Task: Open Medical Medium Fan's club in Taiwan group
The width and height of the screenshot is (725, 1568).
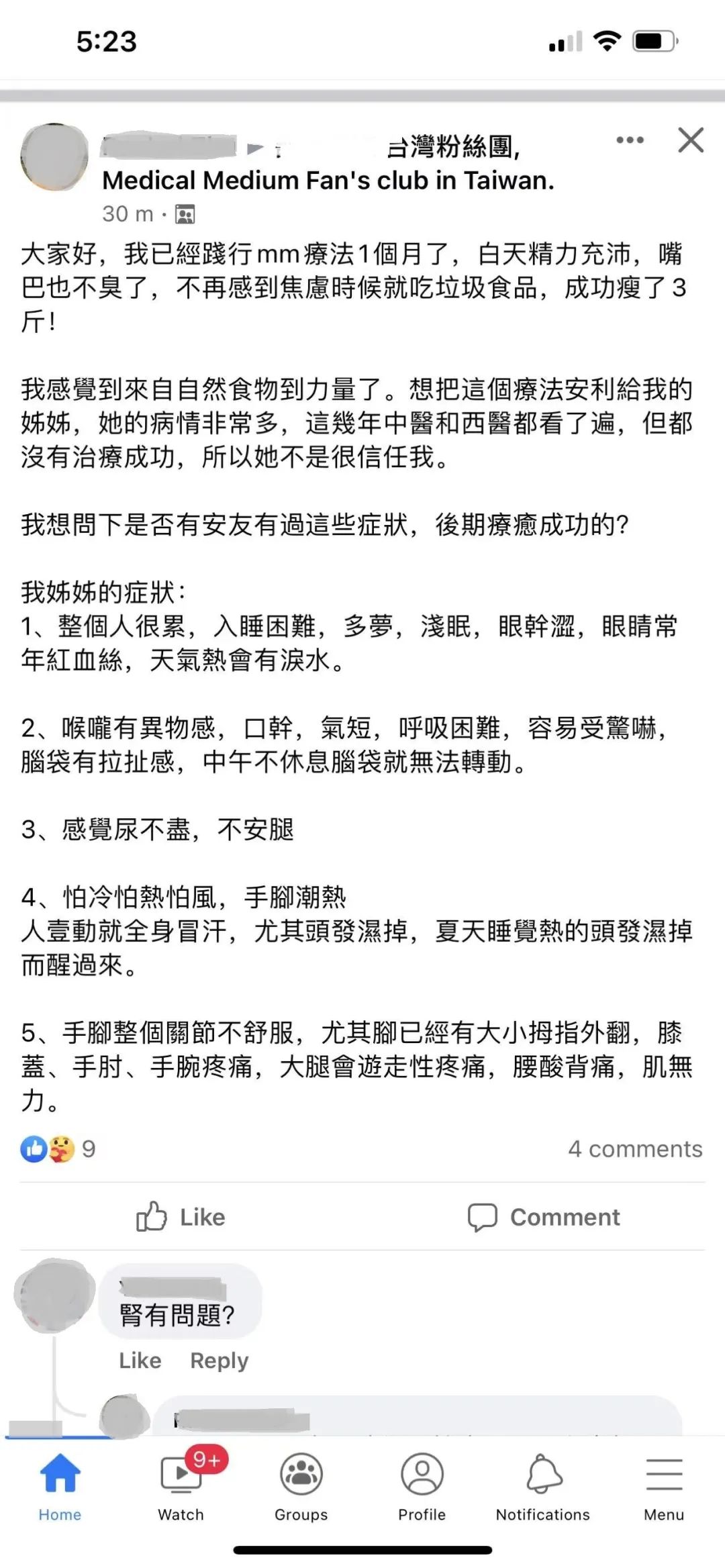Action: click(x=328, y=180)
